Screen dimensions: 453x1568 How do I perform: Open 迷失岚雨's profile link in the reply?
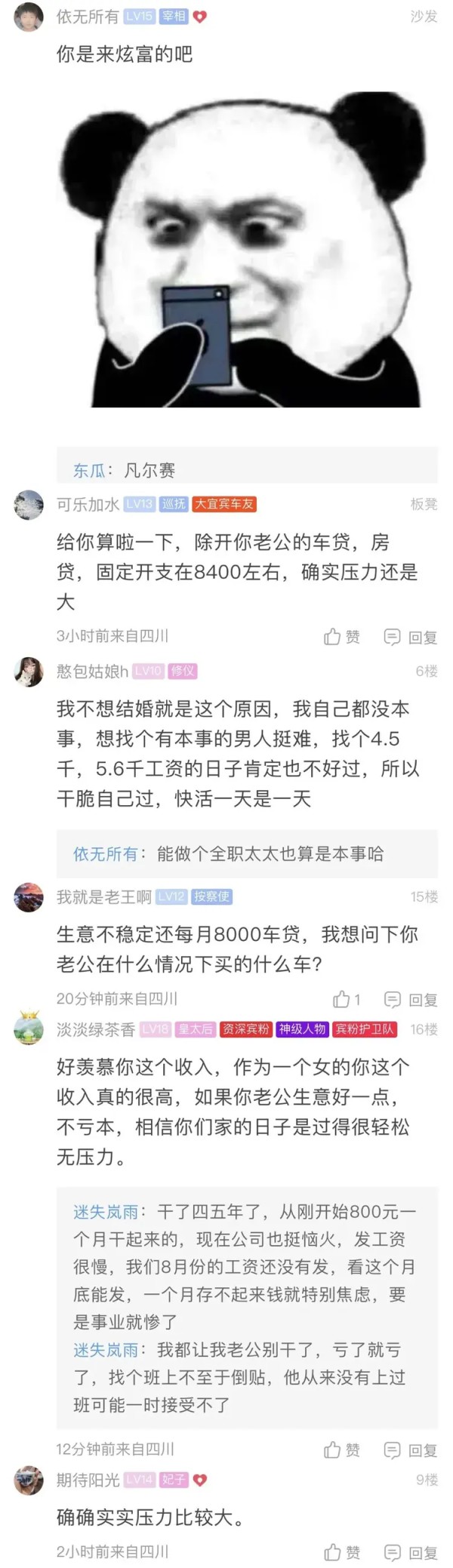point(106,1211)
